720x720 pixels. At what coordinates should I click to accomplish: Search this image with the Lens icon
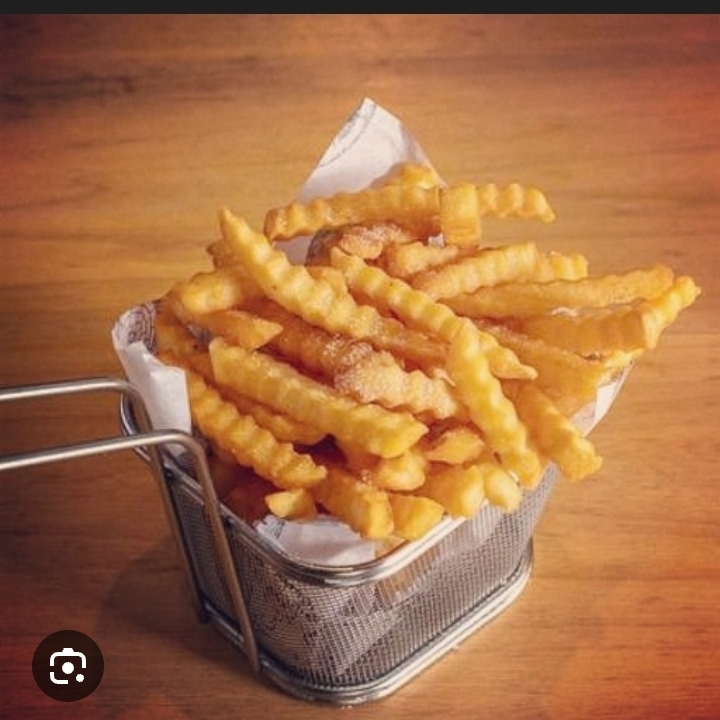(x=68, y=665)
